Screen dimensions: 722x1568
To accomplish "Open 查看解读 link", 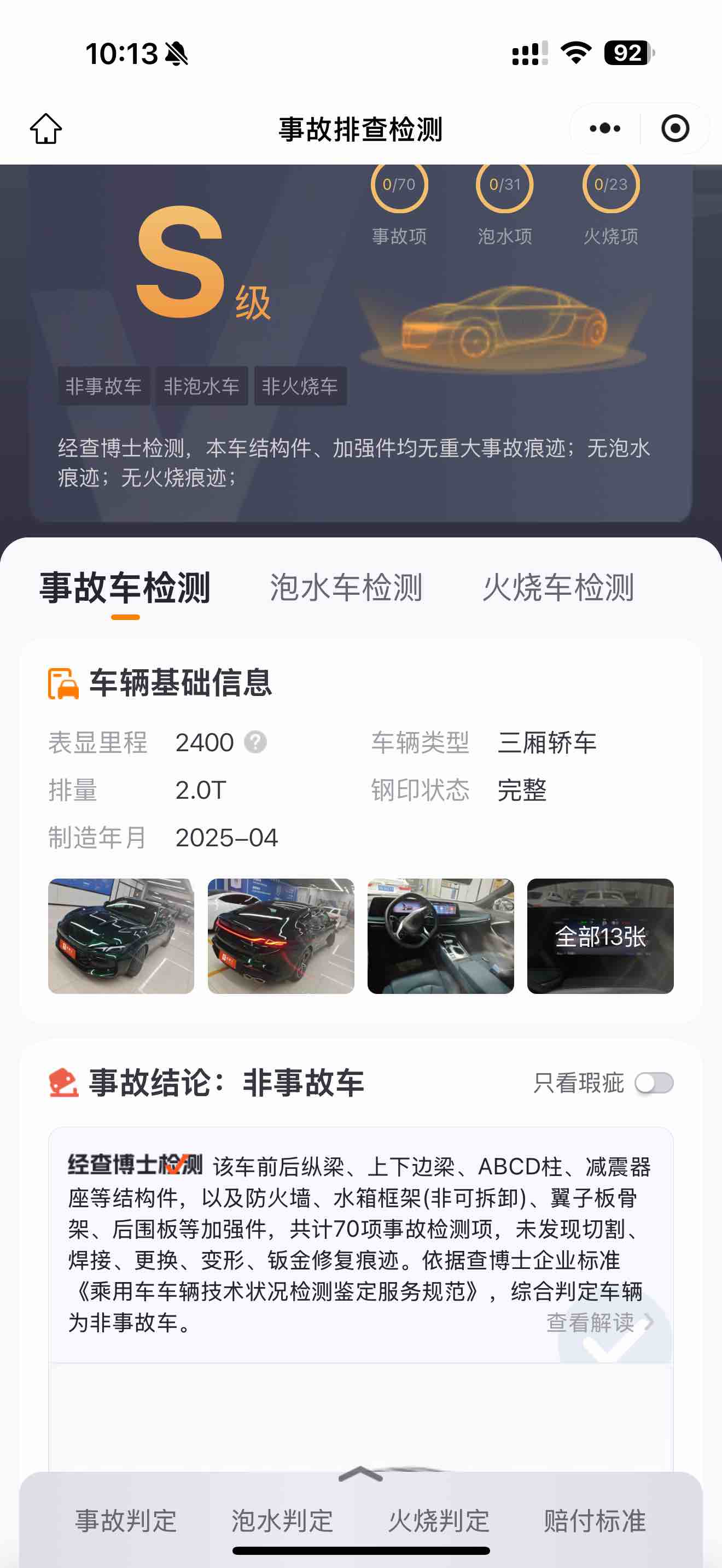I will coord(599,1322).
